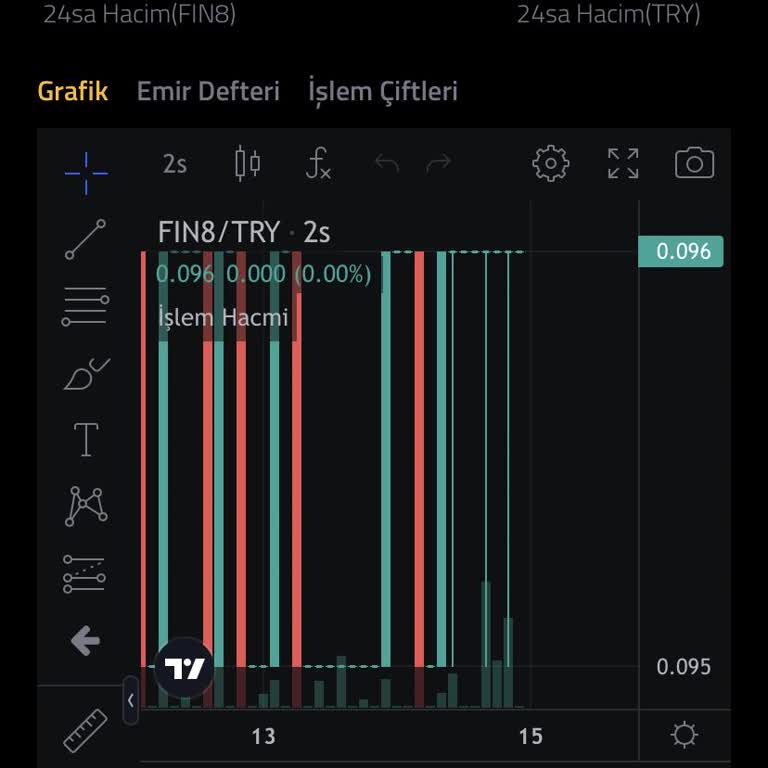Select the crosshair cursor tool
The image size is (768, 768).
[x=86, y=173]
